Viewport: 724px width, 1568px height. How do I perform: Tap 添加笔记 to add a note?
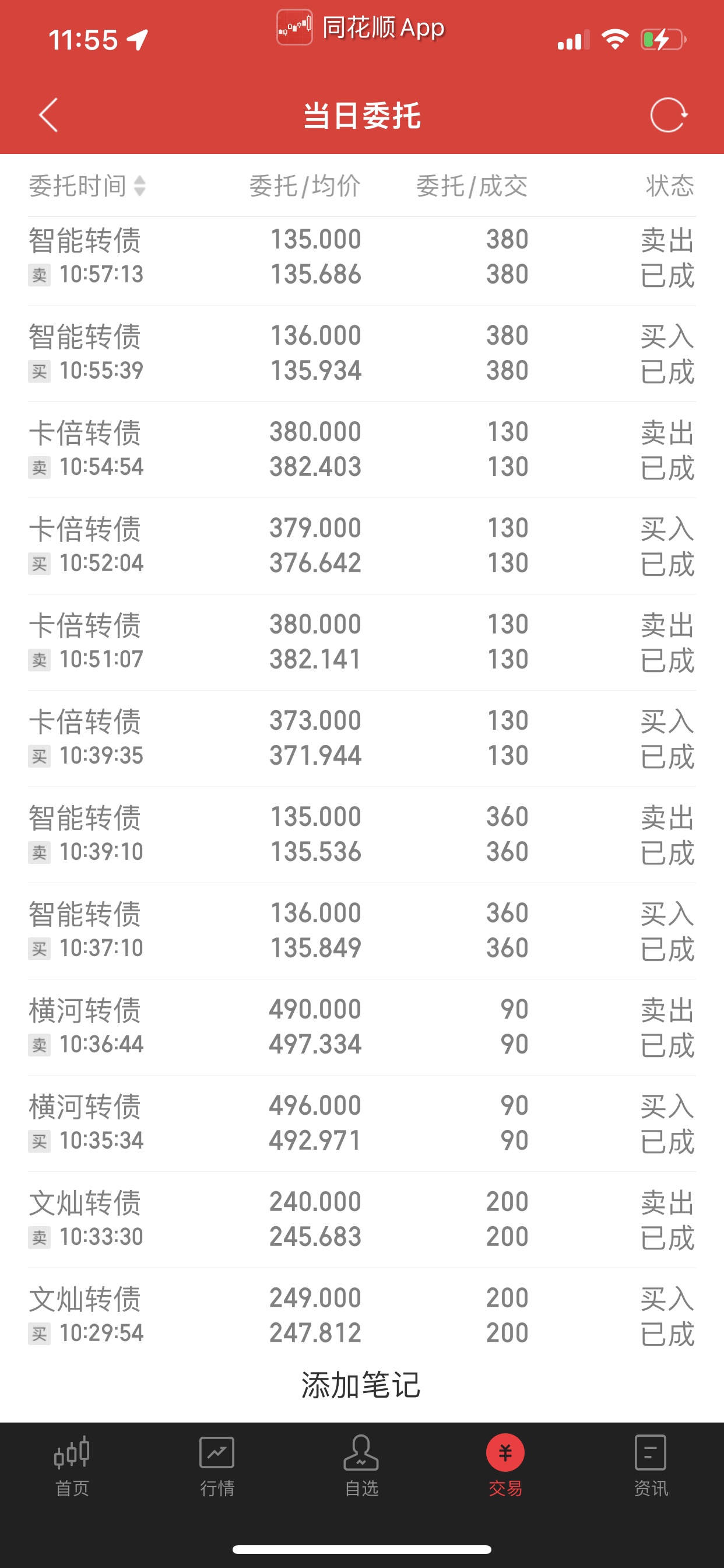[361, 1385]
